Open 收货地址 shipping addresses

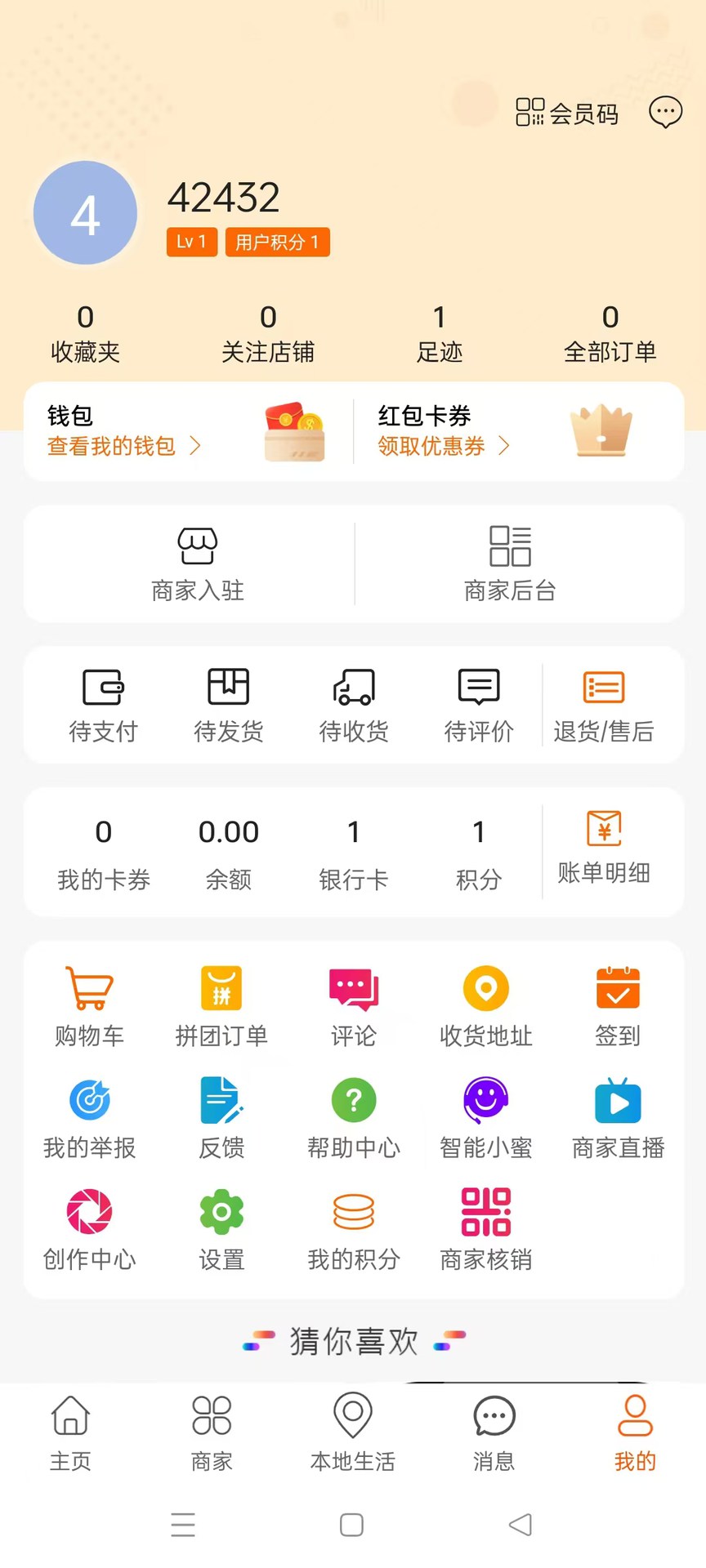[x=485, y=1004]
